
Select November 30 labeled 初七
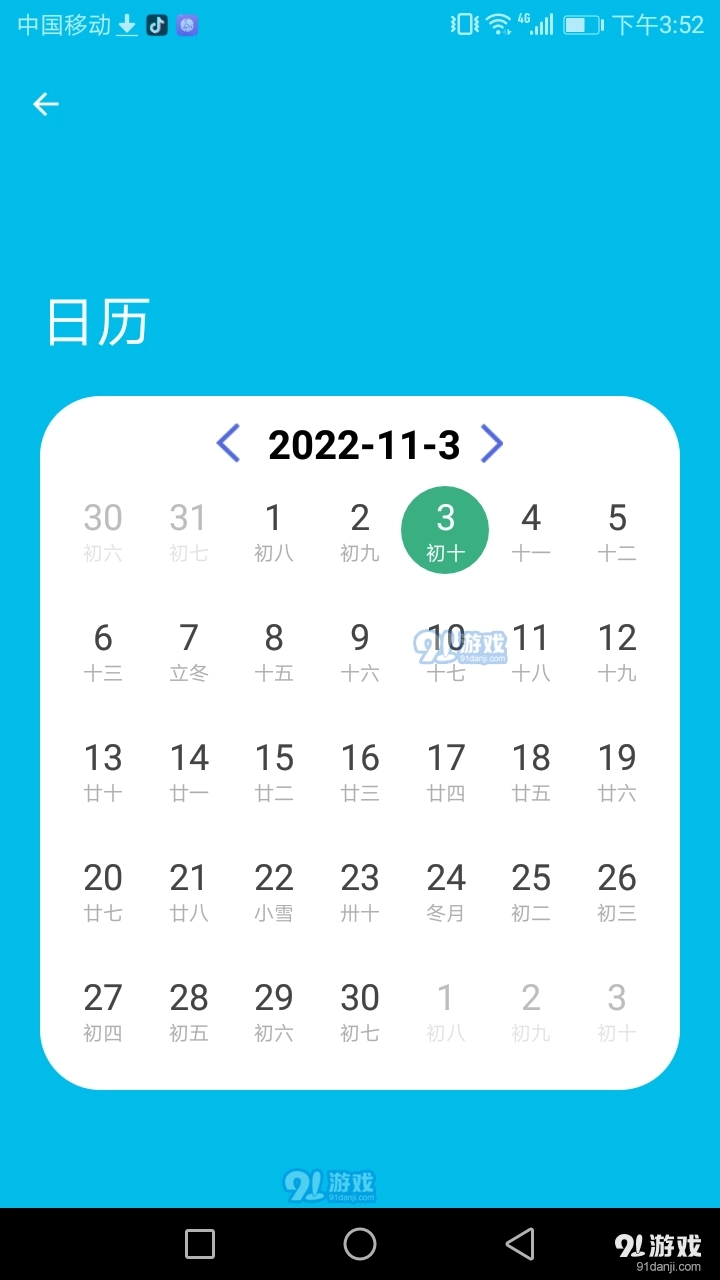pyautogui.click(x=360, y=1011)
